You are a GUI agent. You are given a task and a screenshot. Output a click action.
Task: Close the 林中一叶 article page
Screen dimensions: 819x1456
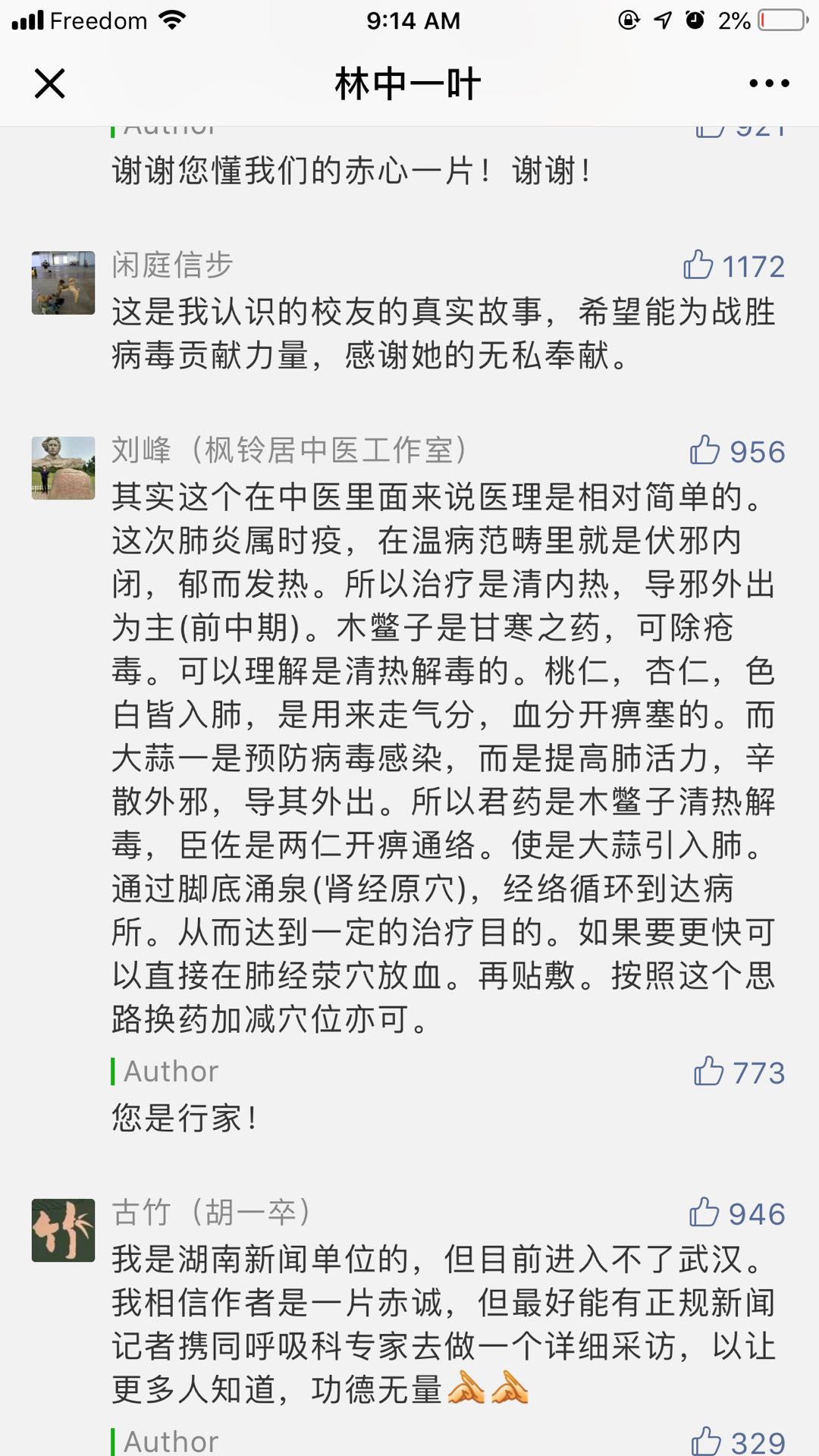[50, 83]
